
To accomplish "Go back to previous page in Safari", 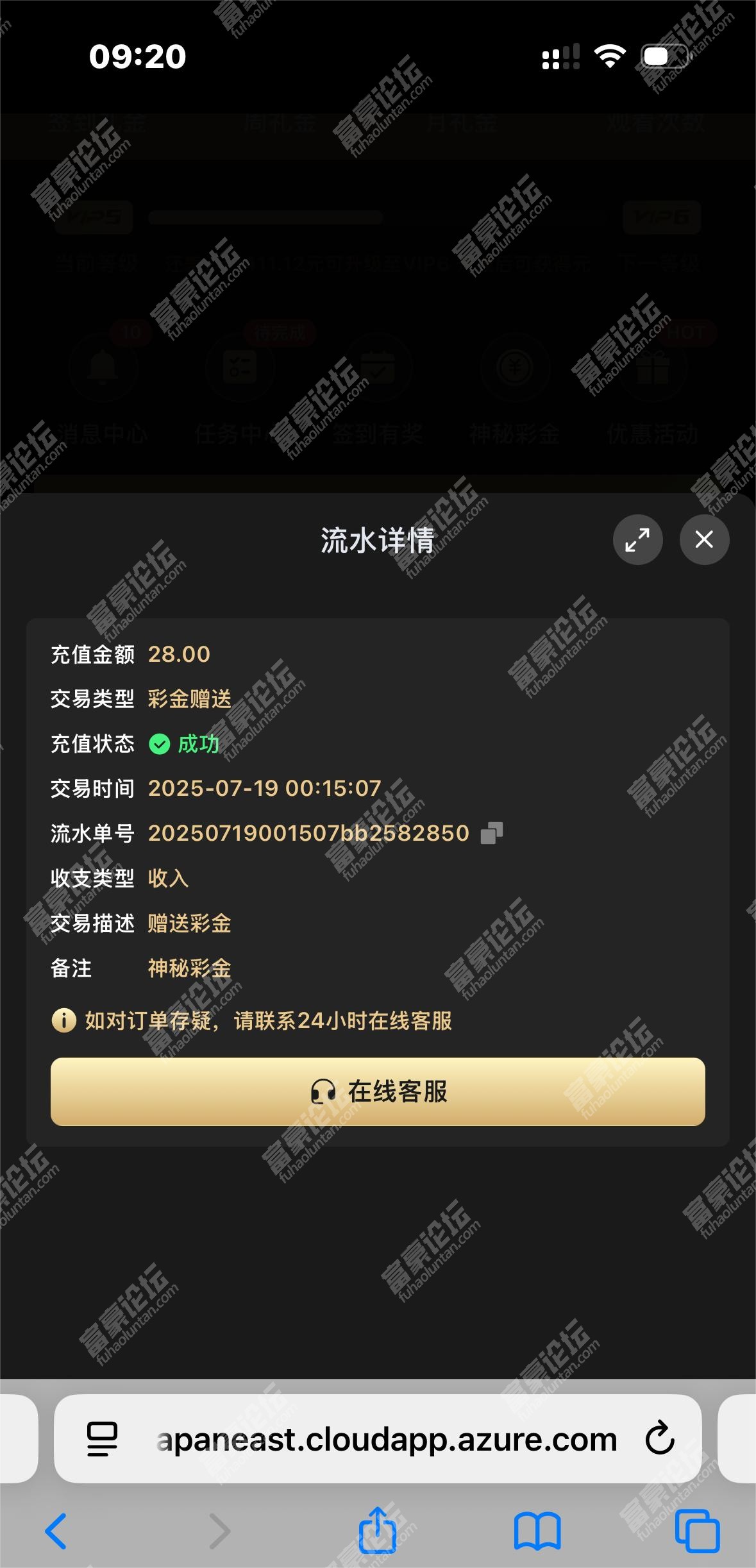I will (x=56, y=1531).
